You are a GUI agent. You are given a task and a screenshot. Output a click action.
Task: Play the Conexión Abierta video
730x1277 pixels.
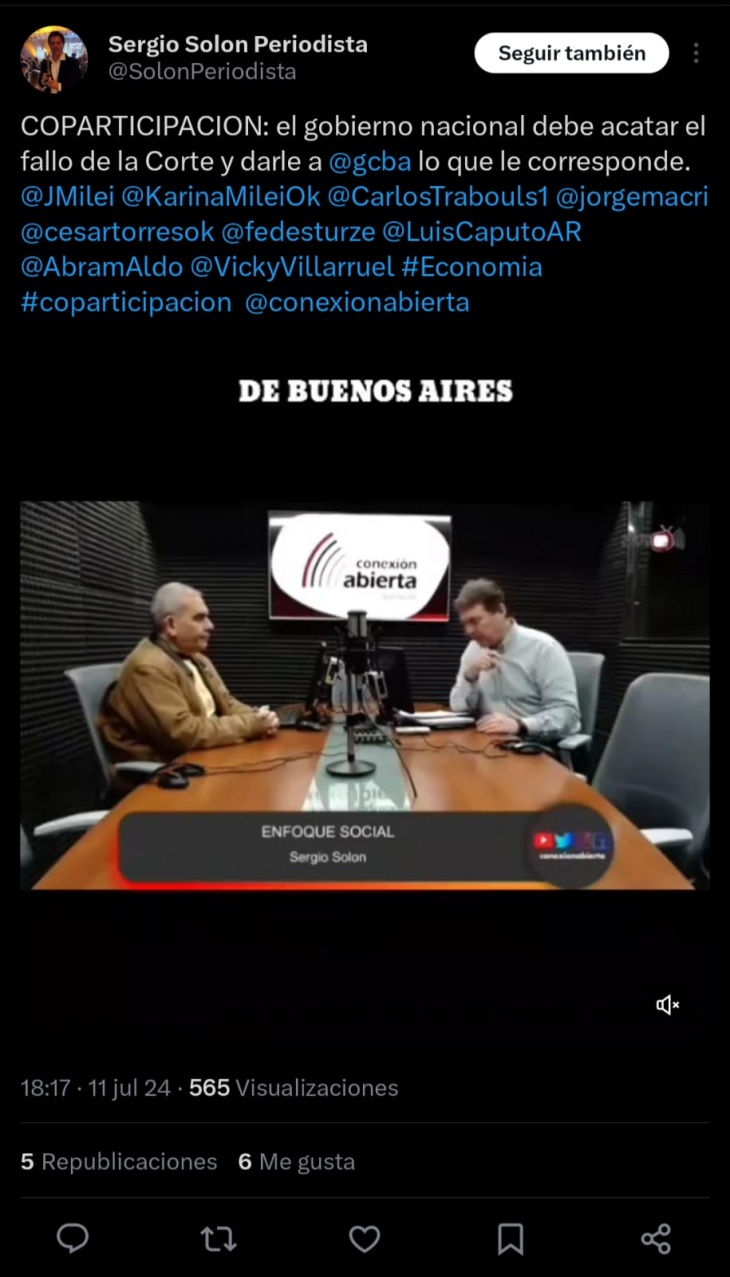(x=365, y=694)
